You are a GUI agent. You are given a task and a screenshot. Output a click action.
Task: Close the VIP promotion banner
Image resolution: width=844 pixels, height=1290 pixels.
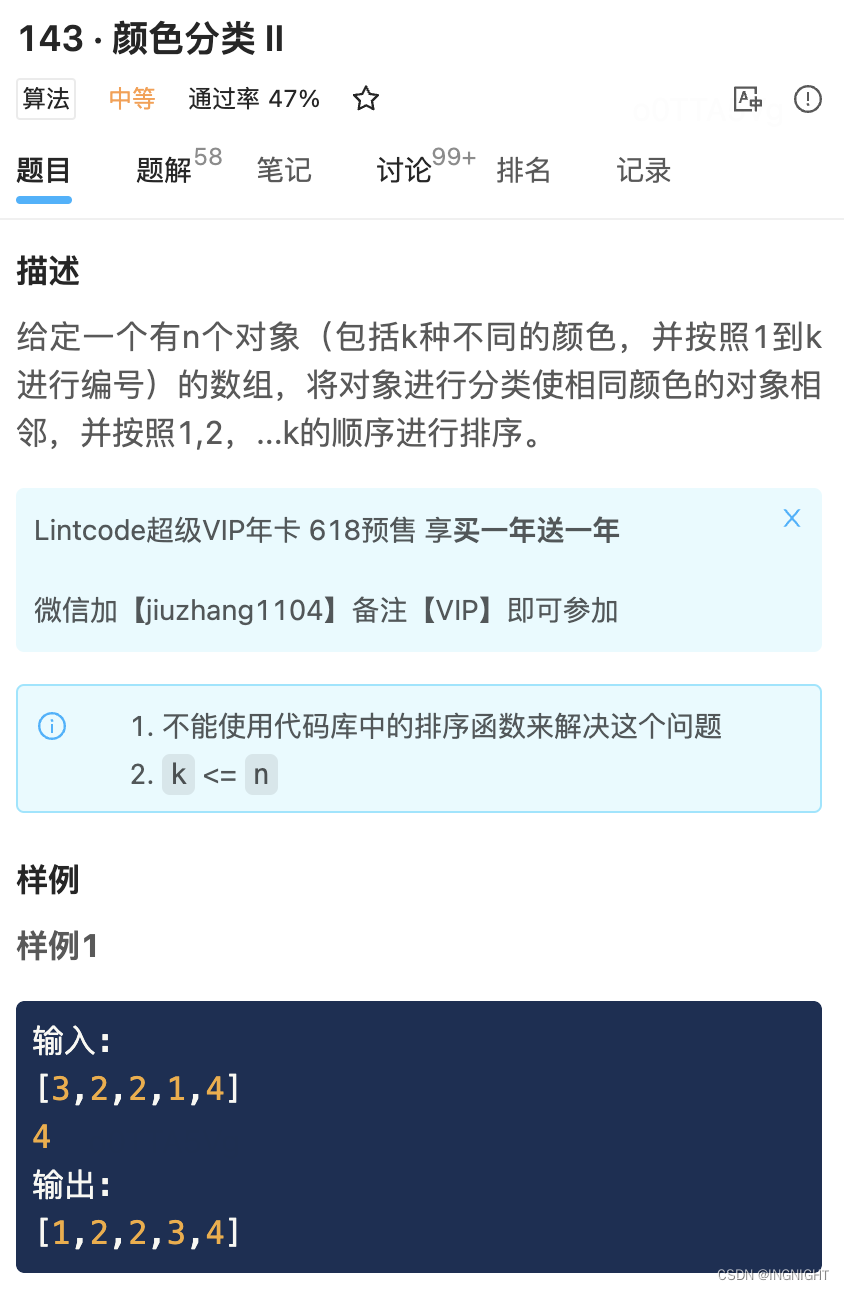[x=791, y=518]
